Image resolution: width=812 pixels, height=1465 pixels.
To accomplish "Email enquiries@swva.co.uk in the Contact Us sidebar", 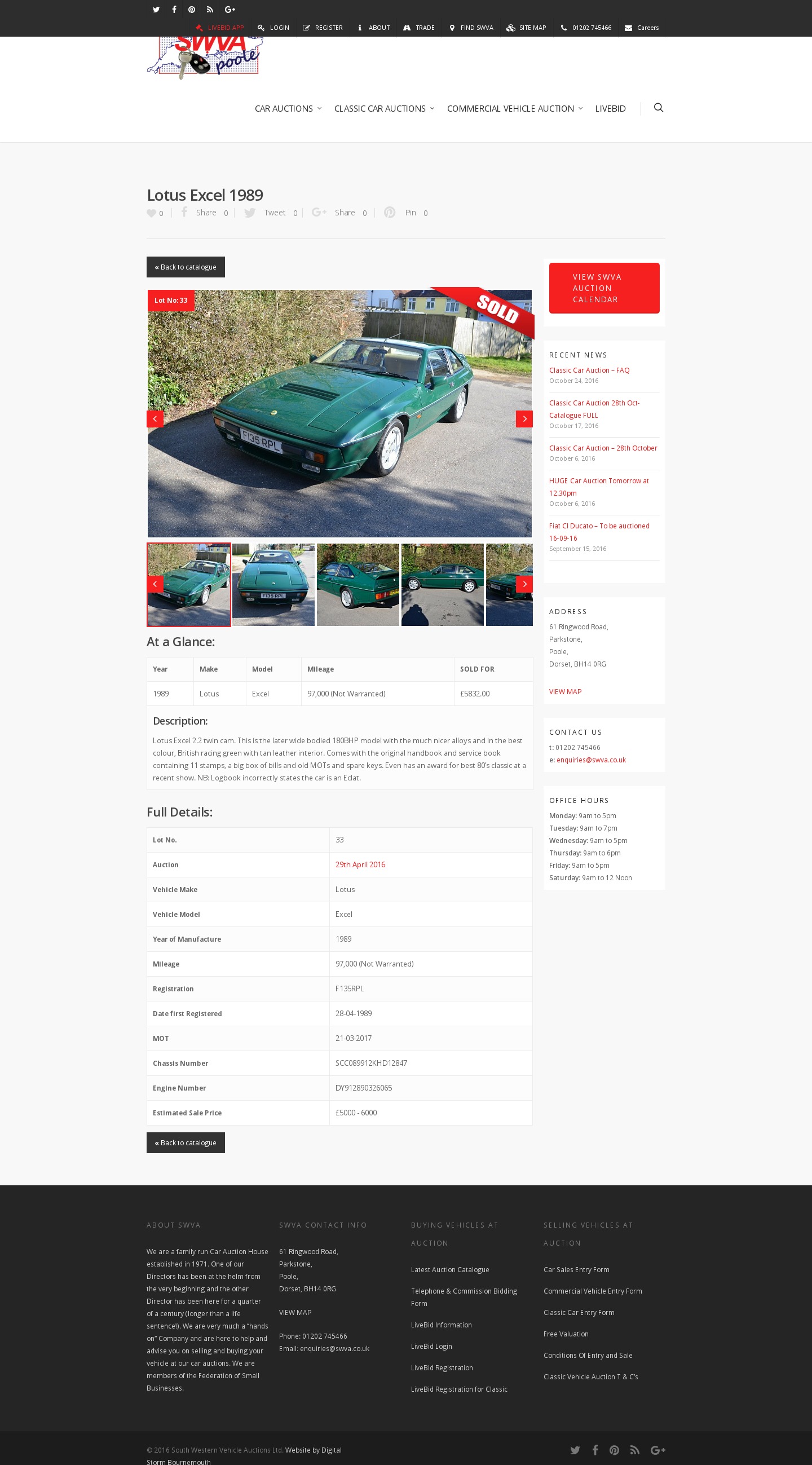I will (591, 760).
